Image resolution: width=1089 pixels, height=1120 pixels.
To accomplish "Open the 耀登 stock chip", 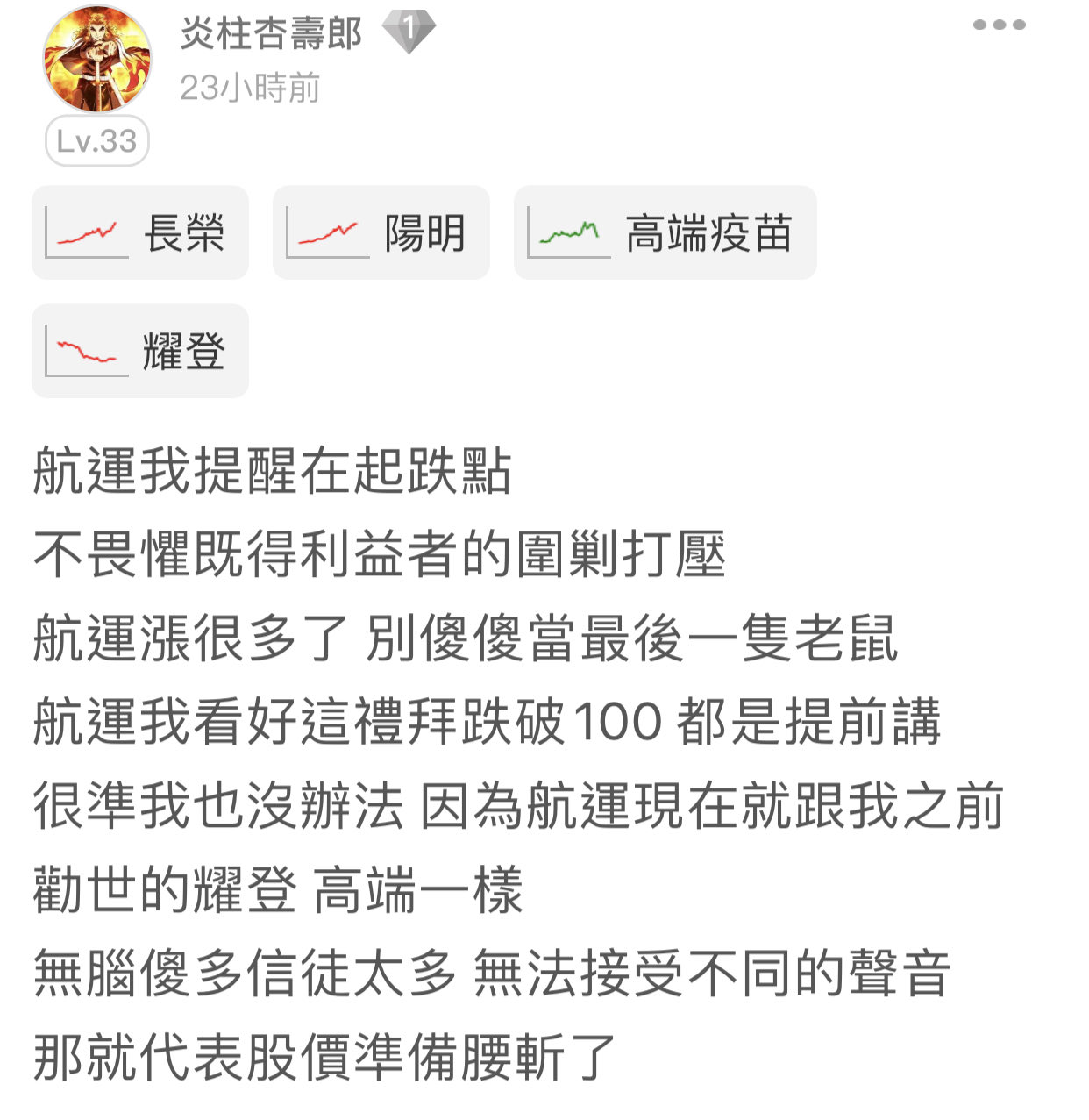I will tap(140, 352).
